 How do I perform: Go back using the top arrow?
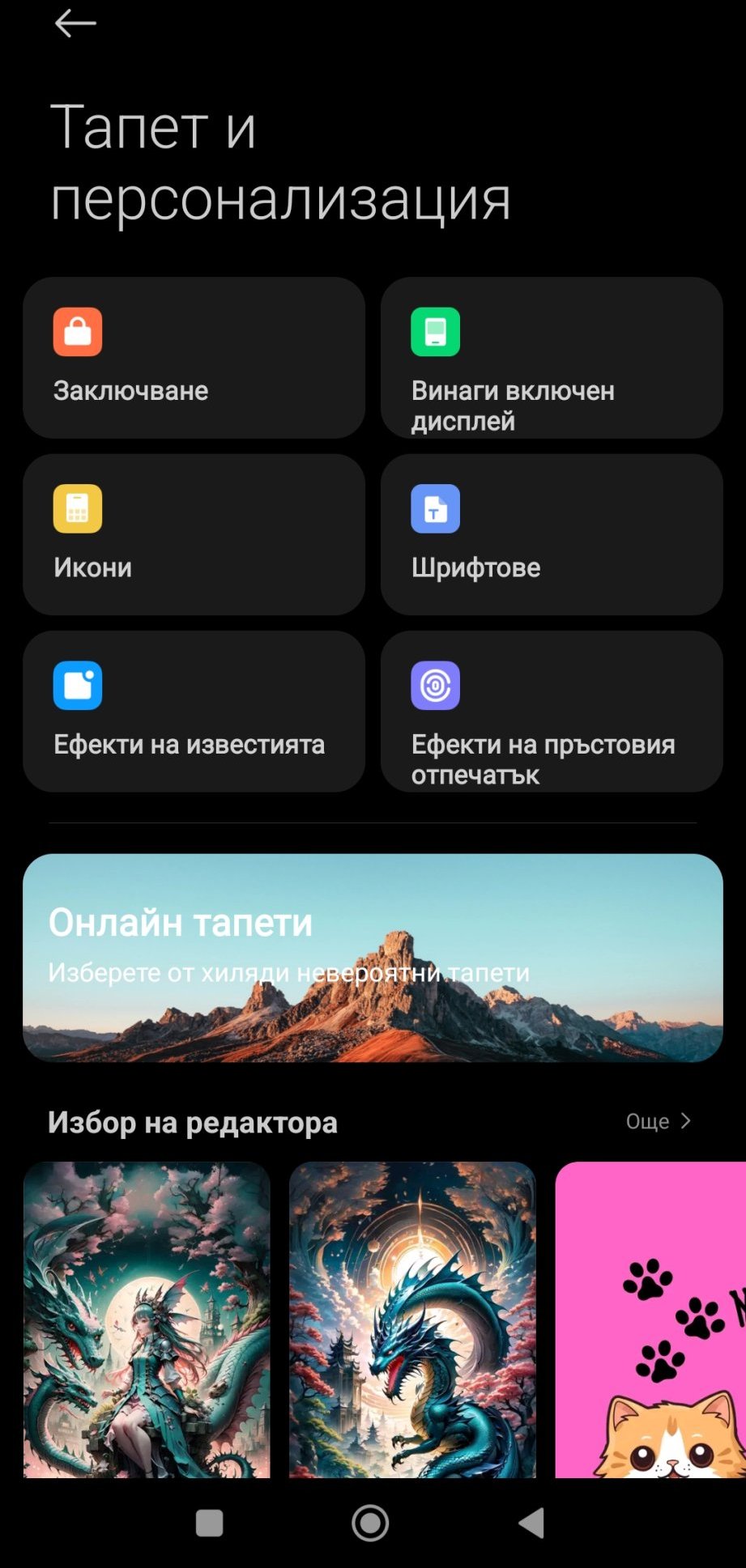[x=75, y=24]
